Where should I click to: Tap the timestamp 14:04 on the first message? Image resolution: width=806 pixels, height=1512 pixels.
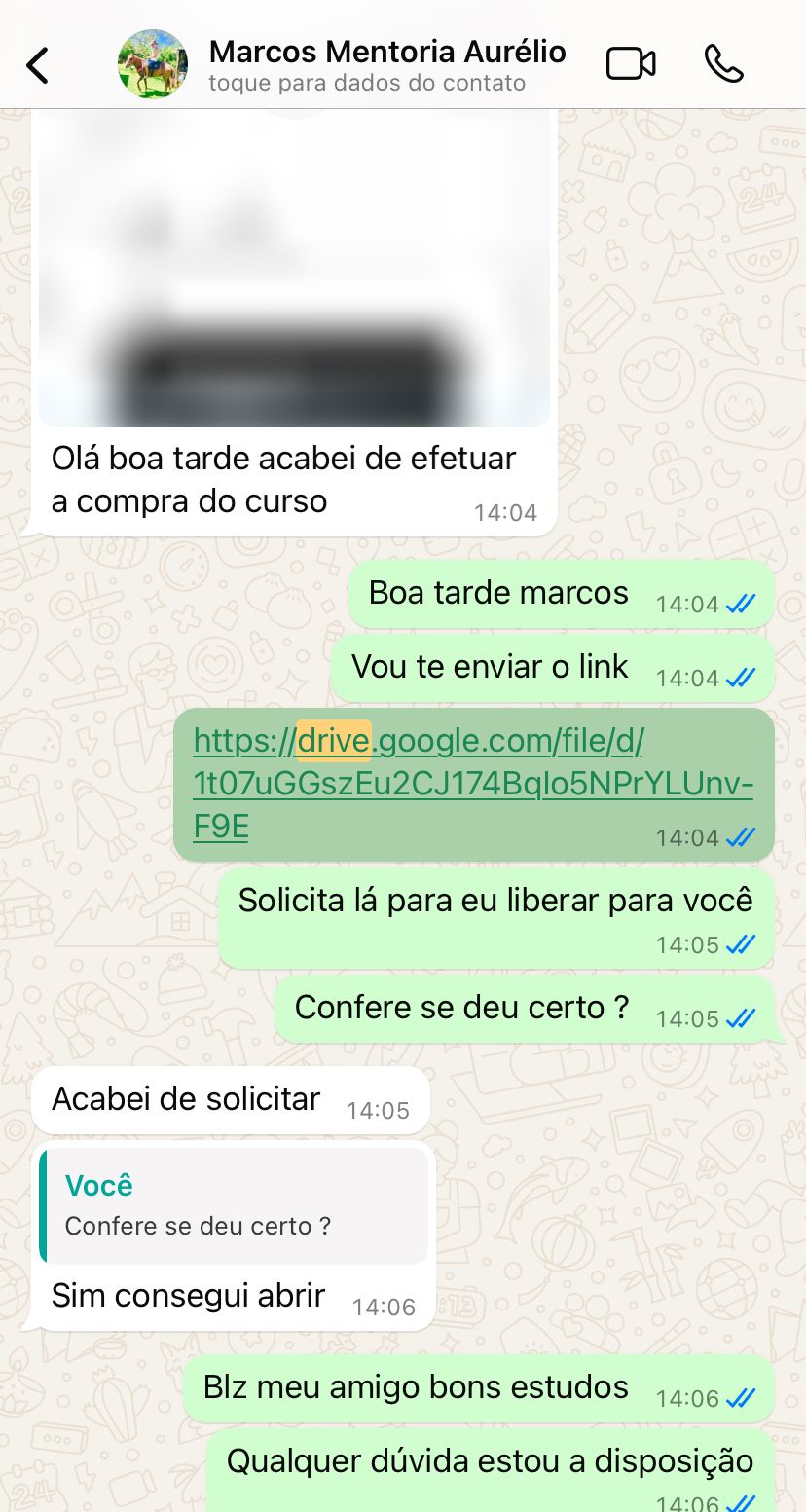click(506, 510)
